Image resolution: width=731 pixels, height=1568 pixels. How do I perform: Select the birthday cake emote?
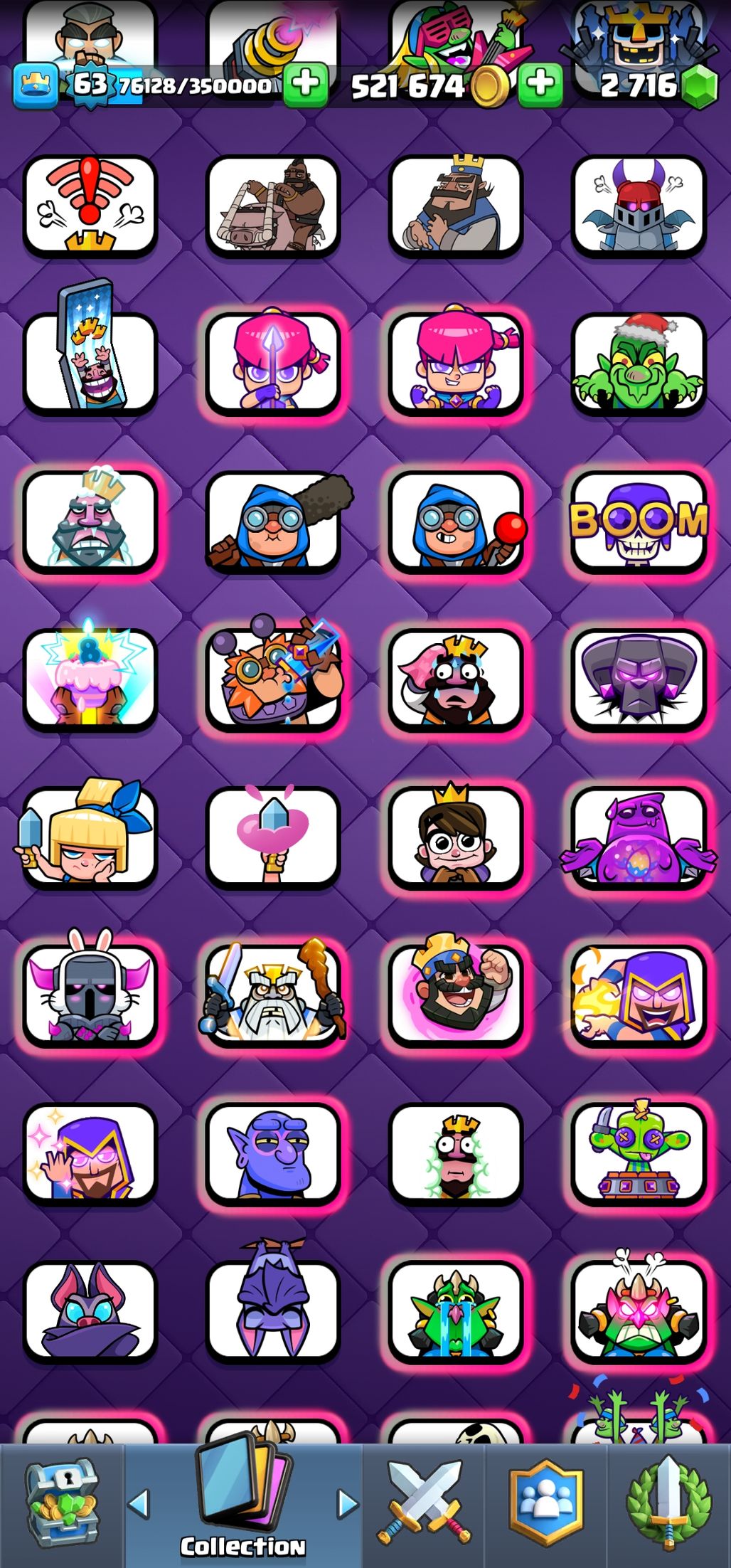(x=90, y=679)
